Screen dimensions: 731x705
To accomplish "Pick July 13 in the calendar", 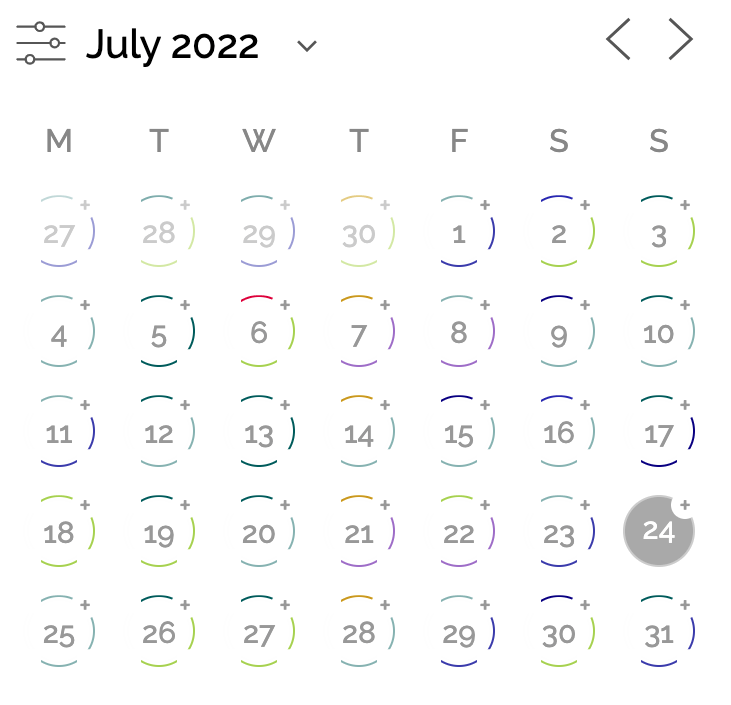I will coord(259,434).
